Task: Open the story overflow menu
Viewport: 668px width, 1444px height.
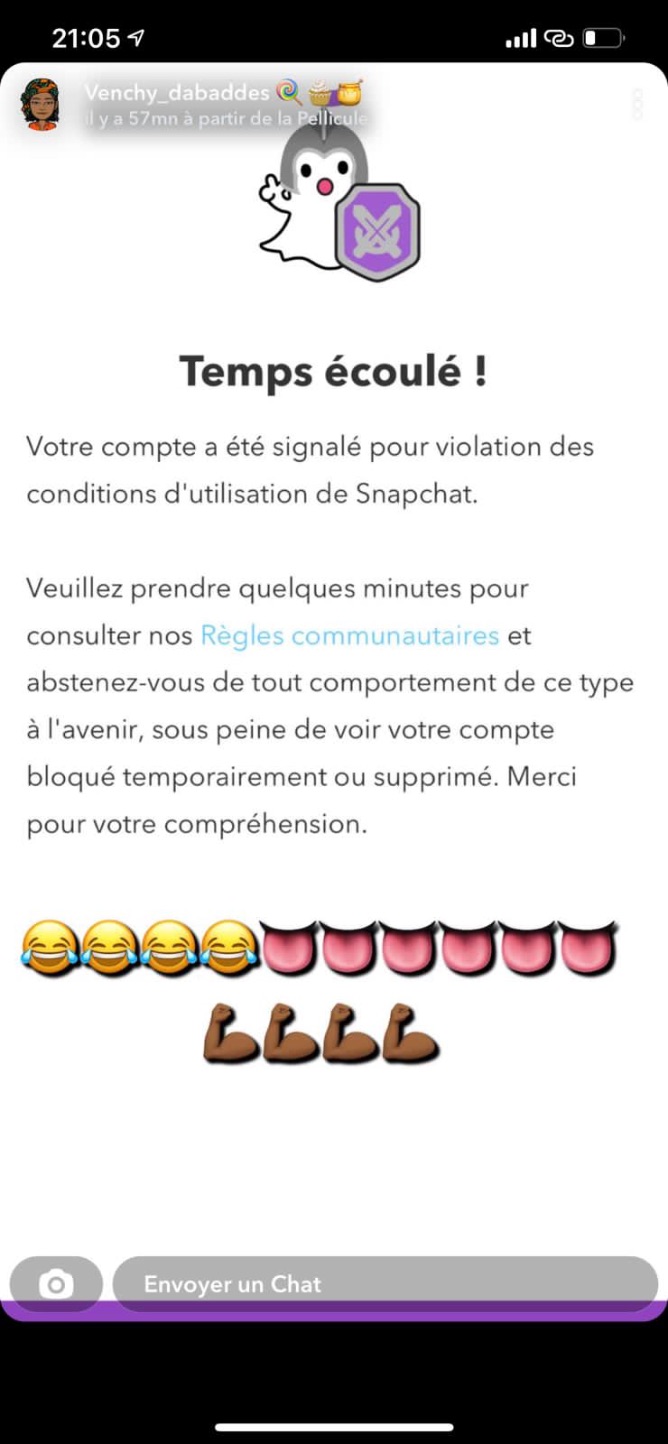Action: pyautogui.click(x=636, y=105)
